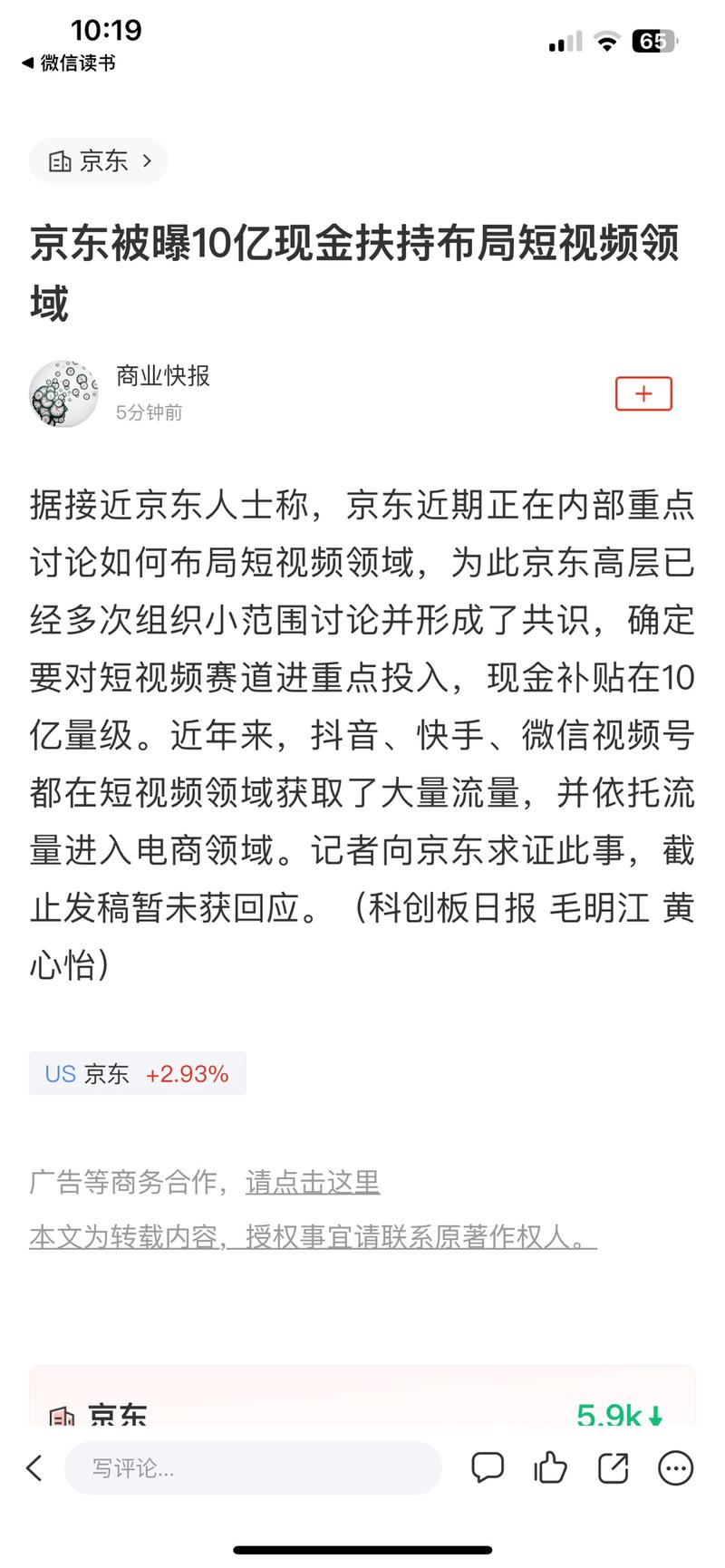Viewport: 725px width, 1568px height.
Task: View comments via speech bubble icon
Action: click(x=488, y=1467)
